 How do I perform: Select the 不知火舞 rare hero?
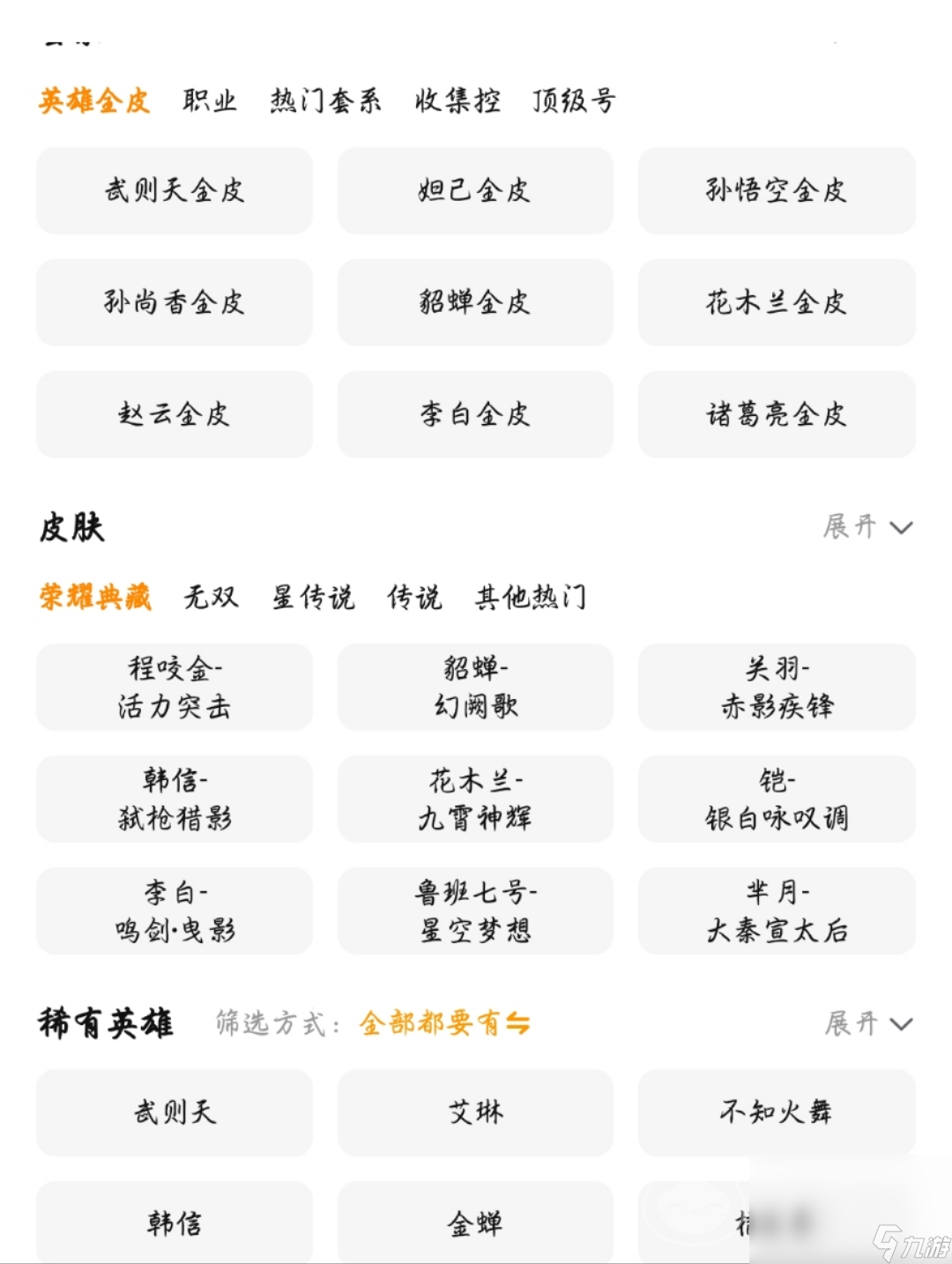coord(775,1113)
